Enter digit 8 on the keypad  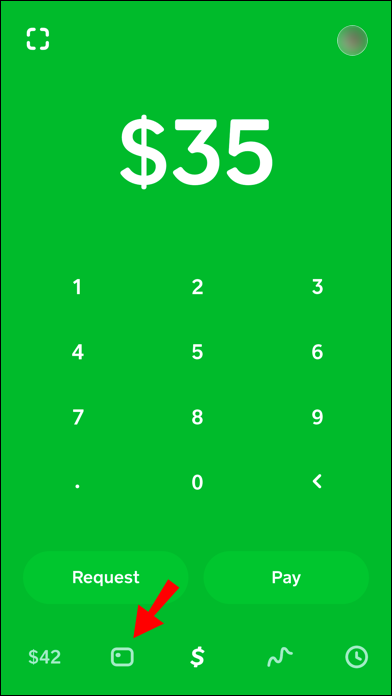(197, 417)
